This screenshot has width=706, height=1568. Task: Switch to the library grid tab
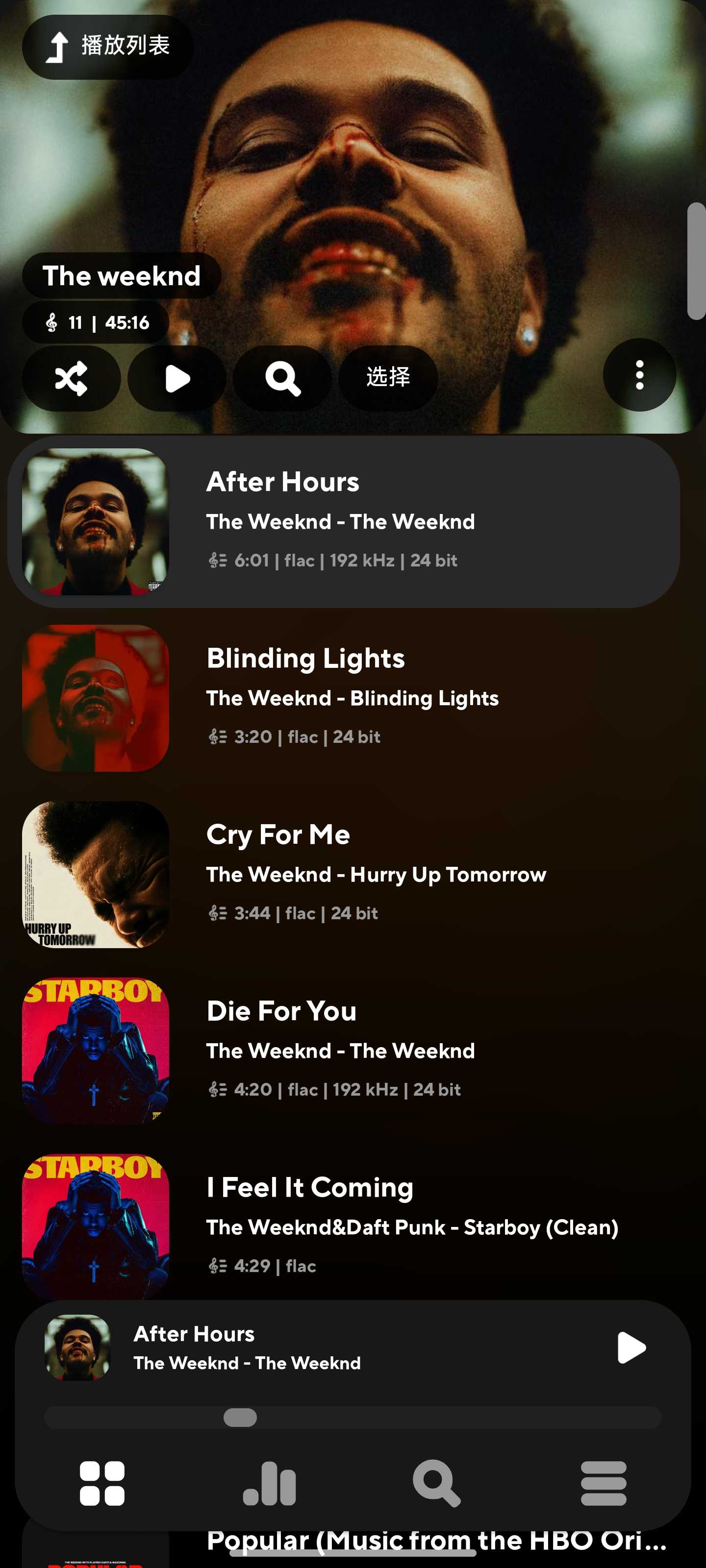102,1483
